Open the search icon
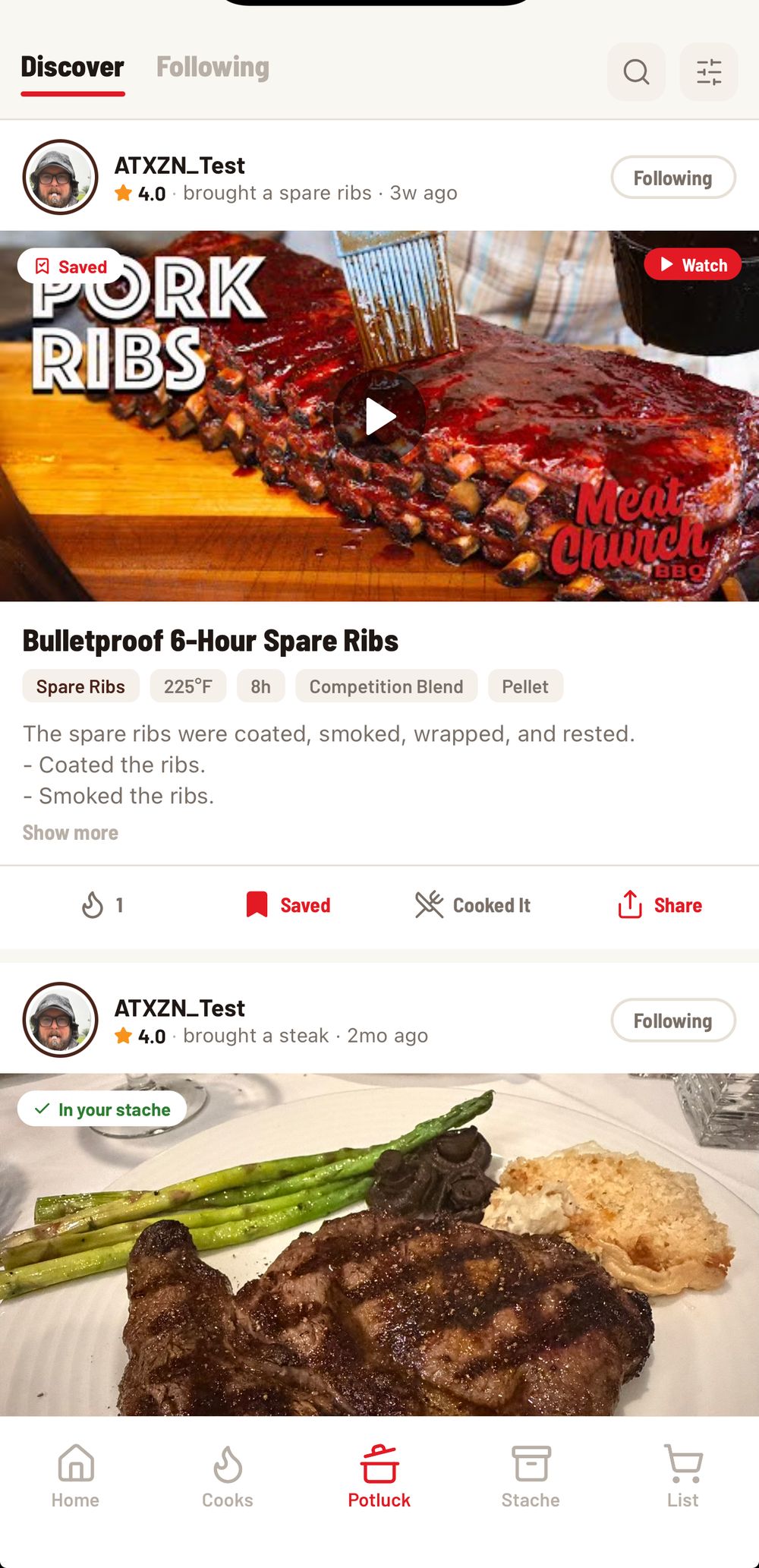 click(636, 72)
